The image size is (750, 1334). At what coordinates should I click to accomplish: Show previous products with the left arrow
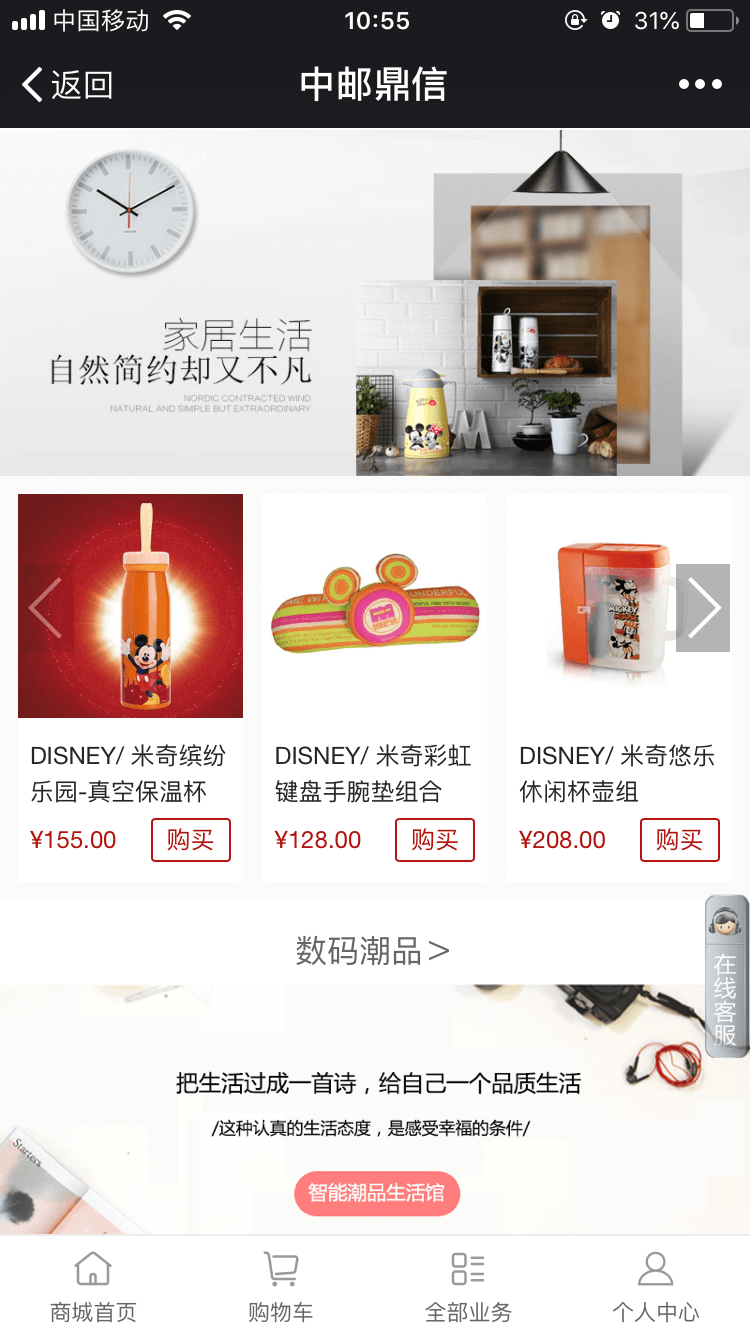[45, 608]
